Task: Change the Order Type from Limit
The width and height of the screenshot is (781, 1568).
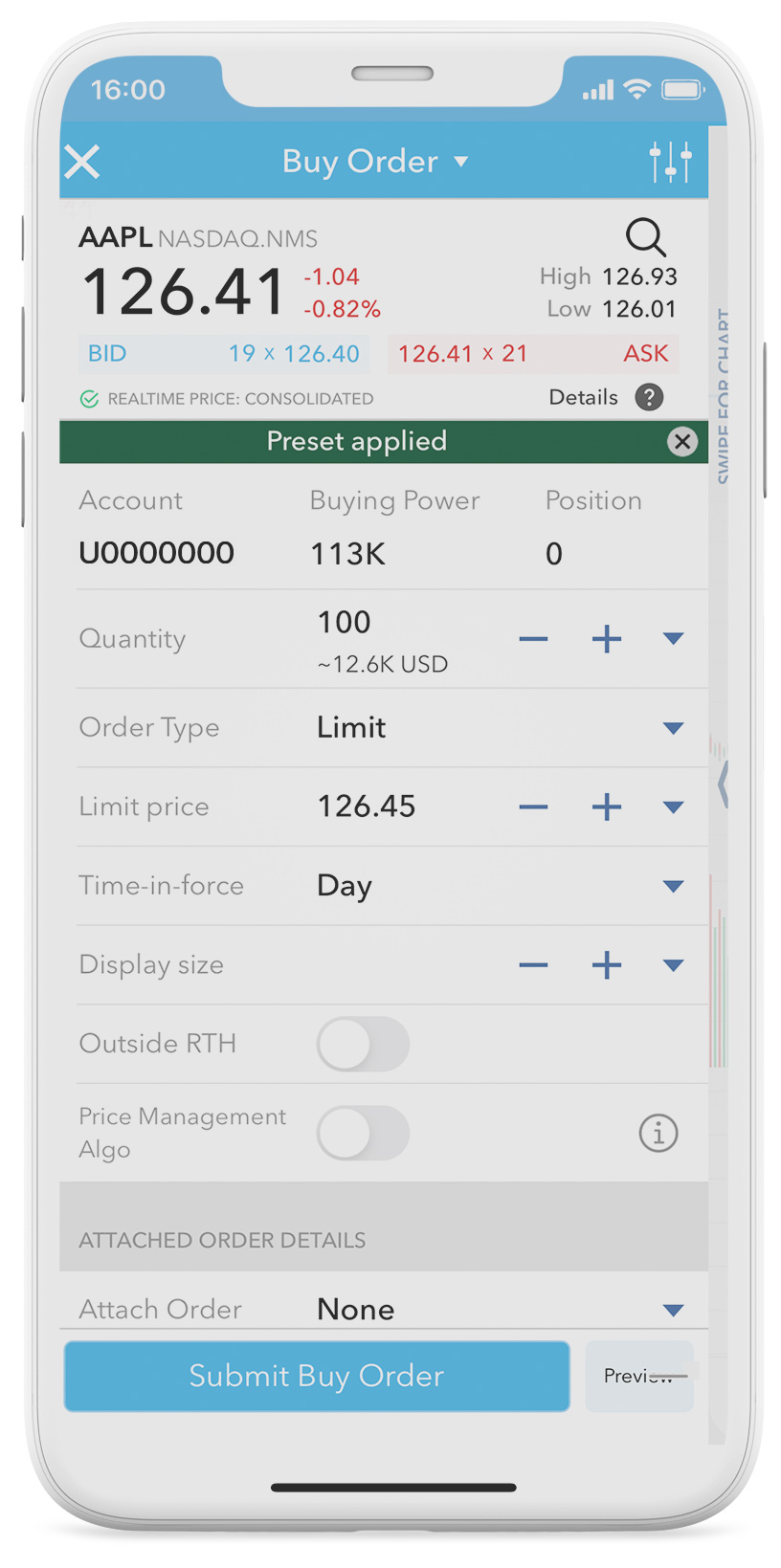Action: (x=674, y=728)
